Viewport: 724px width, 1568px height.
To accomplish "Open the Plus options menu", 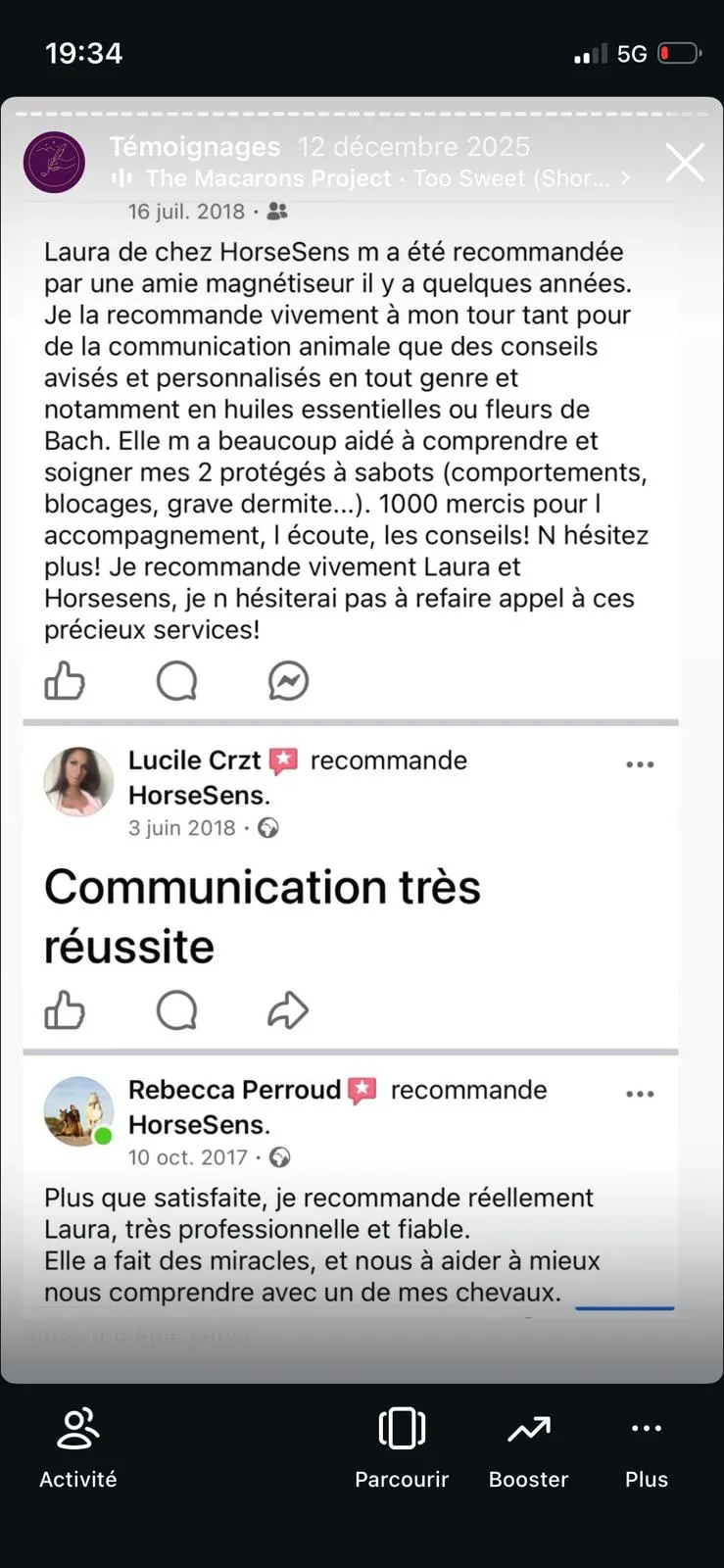I will [x=646, y=1447].
